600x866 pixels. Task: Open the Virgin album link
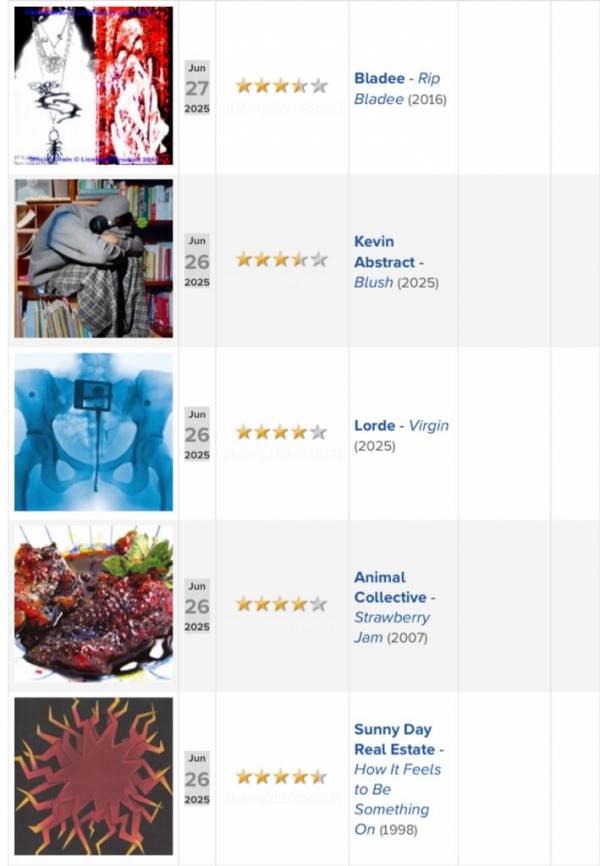[427, 426]
